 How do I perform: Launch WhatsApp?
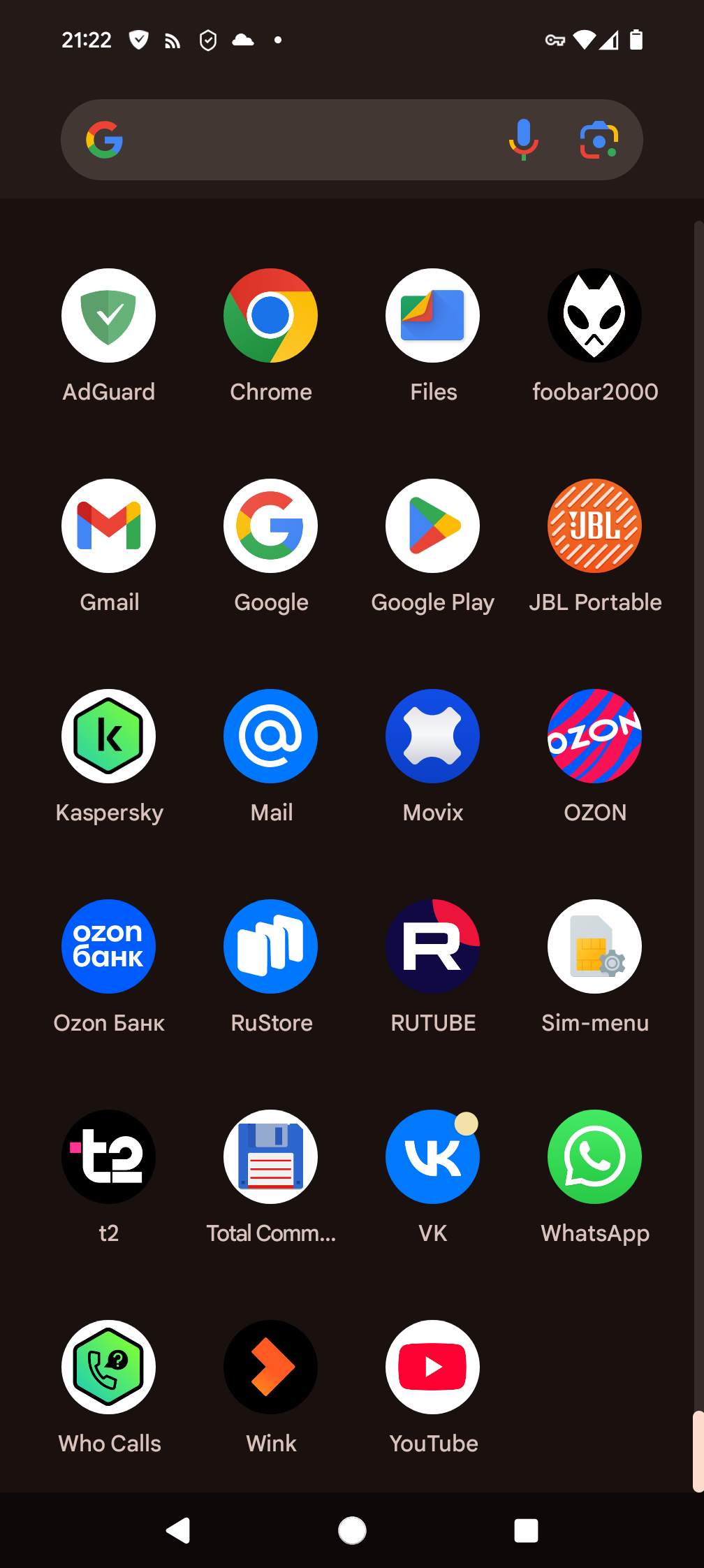tap(594, 1157)
